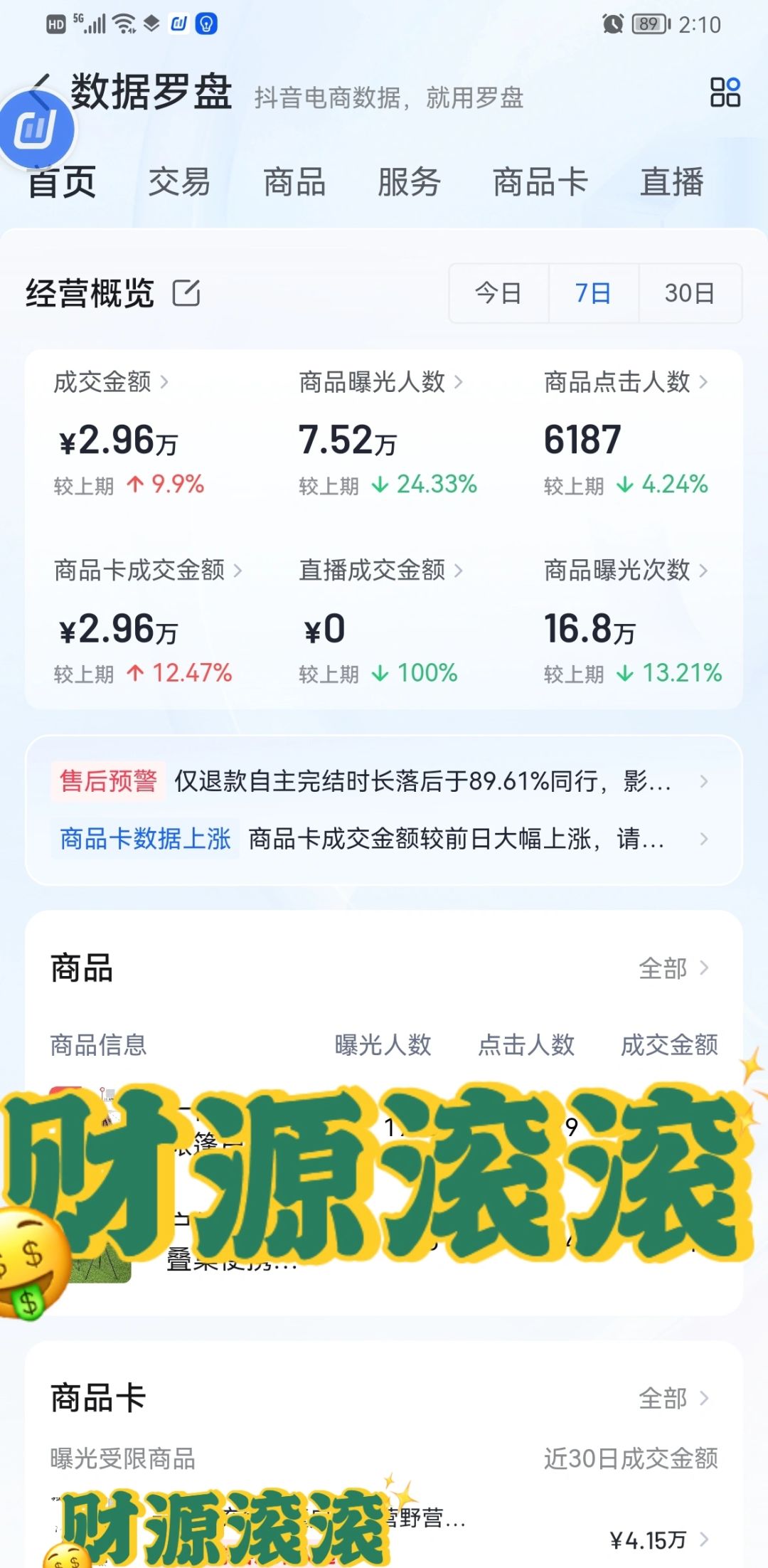Select the 30日 time range
This screenshot has height=1568, width=768.
pos(690,293)
